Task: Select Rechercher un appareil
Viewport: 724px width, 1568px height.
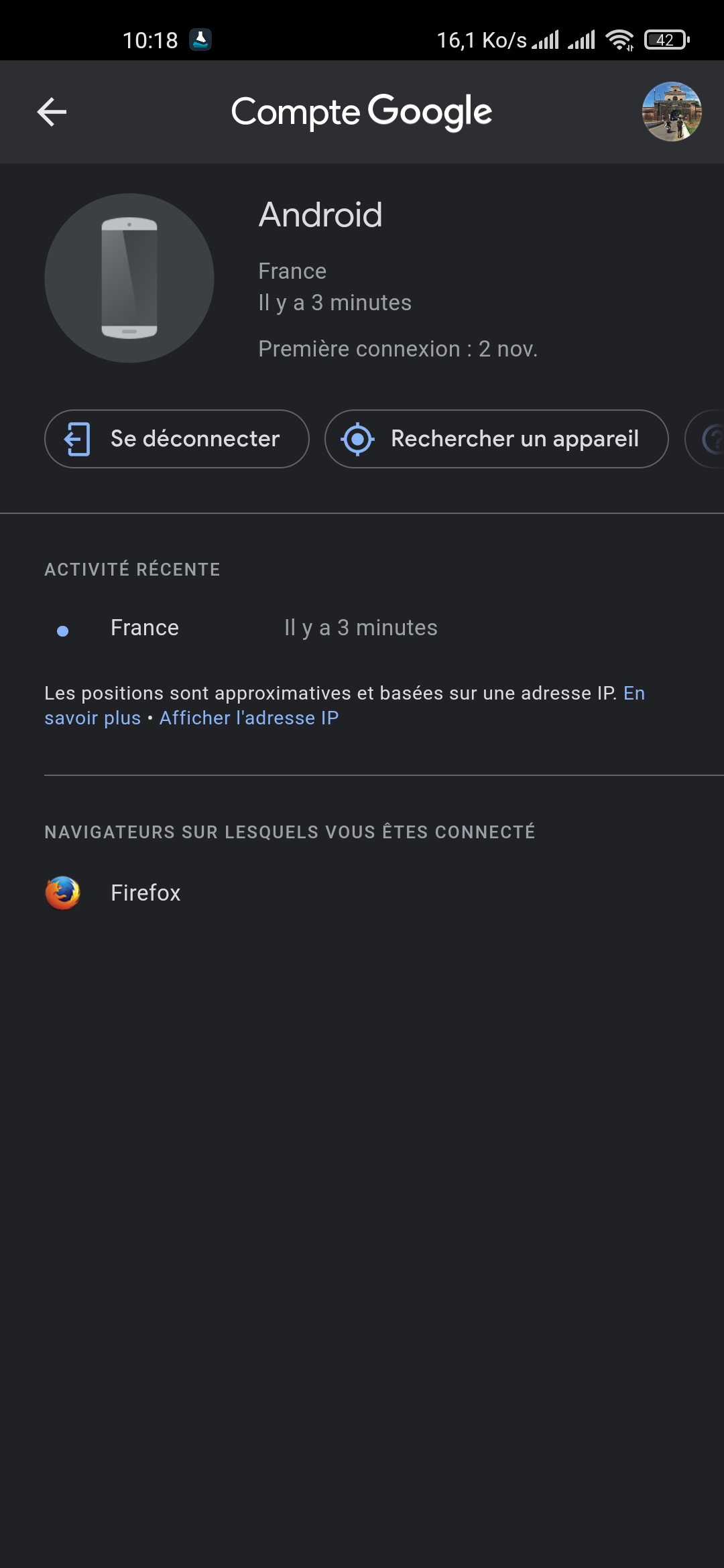Action: pos(497,439)
